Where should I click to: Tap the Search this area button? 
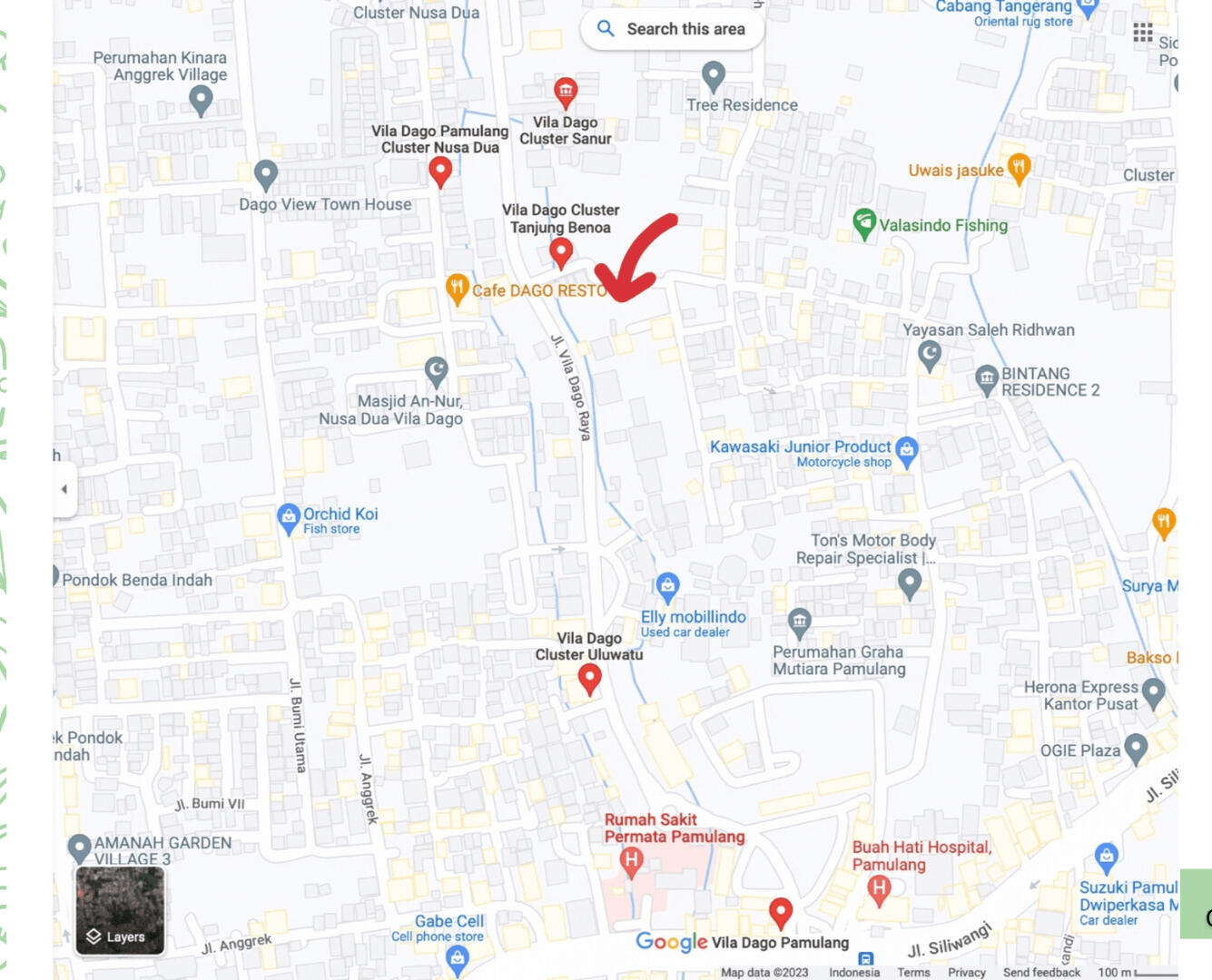click(x=672, y=29)
